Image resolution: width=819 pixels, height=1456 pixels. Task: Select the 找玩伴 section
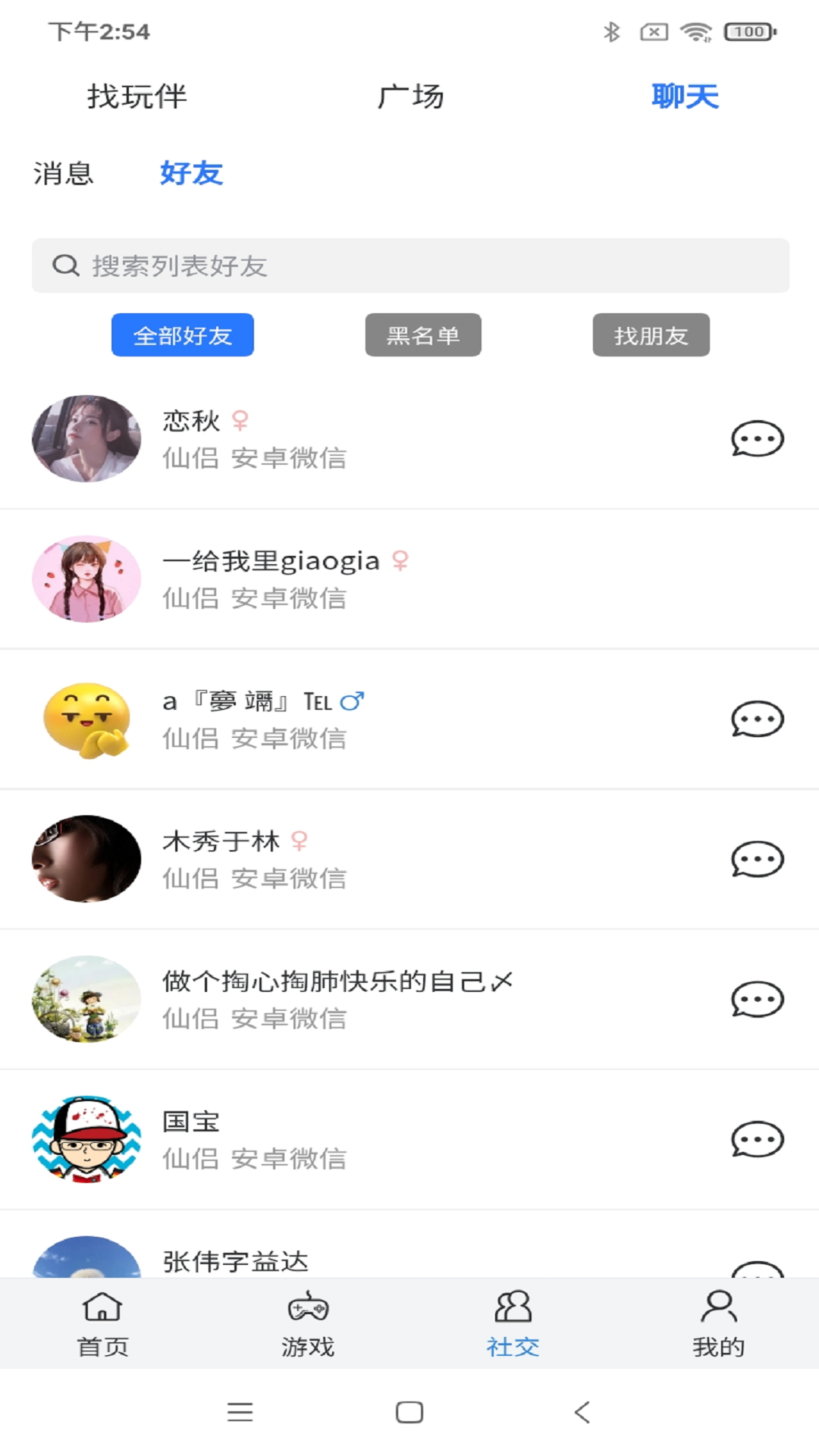click(137, 97)
